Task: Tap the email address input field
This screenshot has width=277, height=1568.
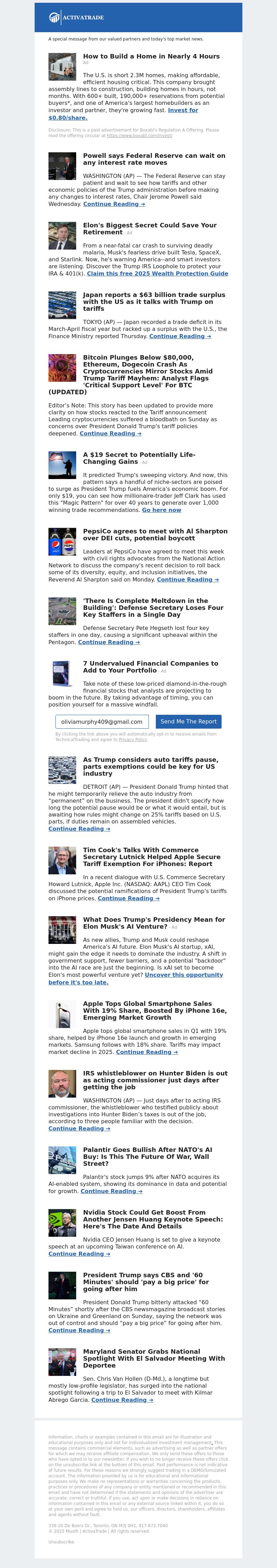Action: point(102,721)
